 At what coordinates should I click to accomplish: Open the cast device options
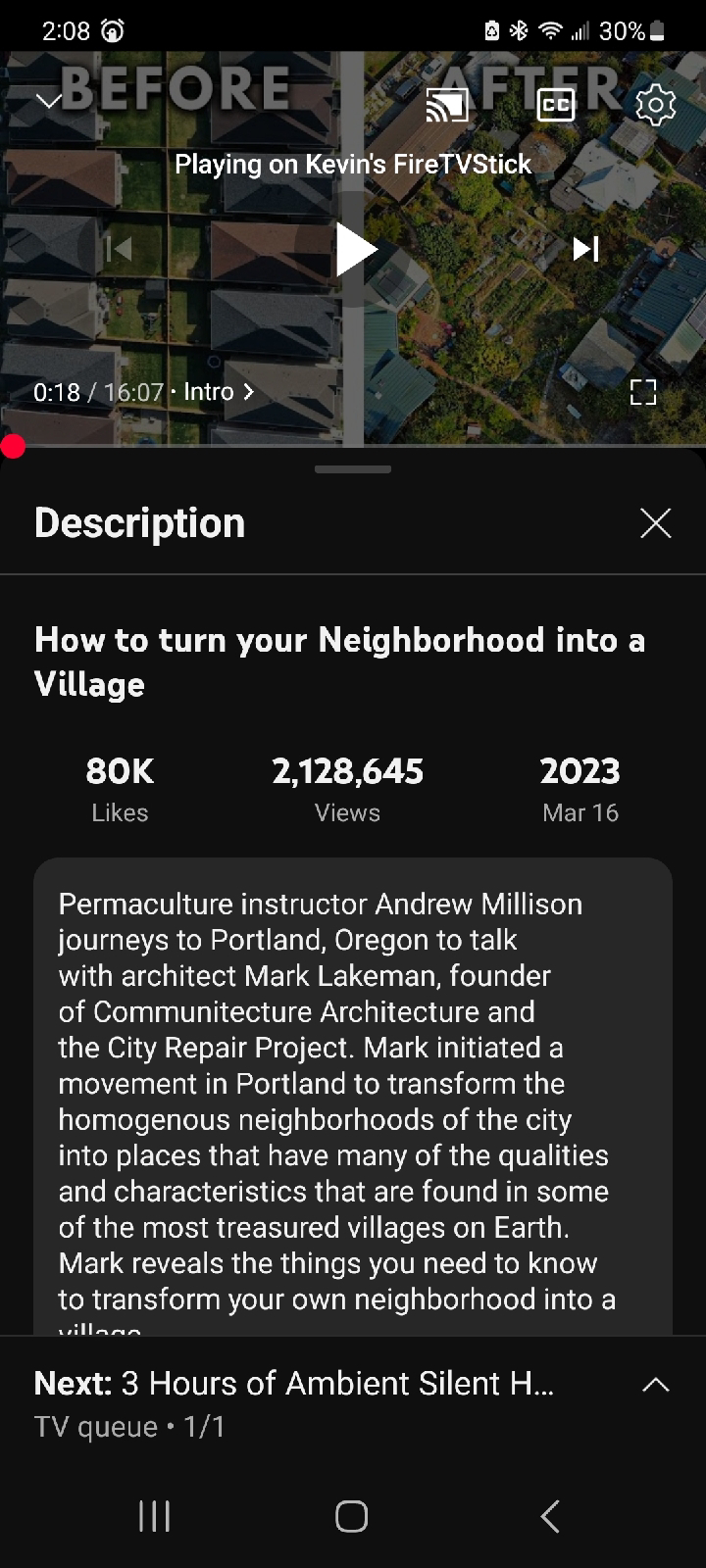click(447, 104)
